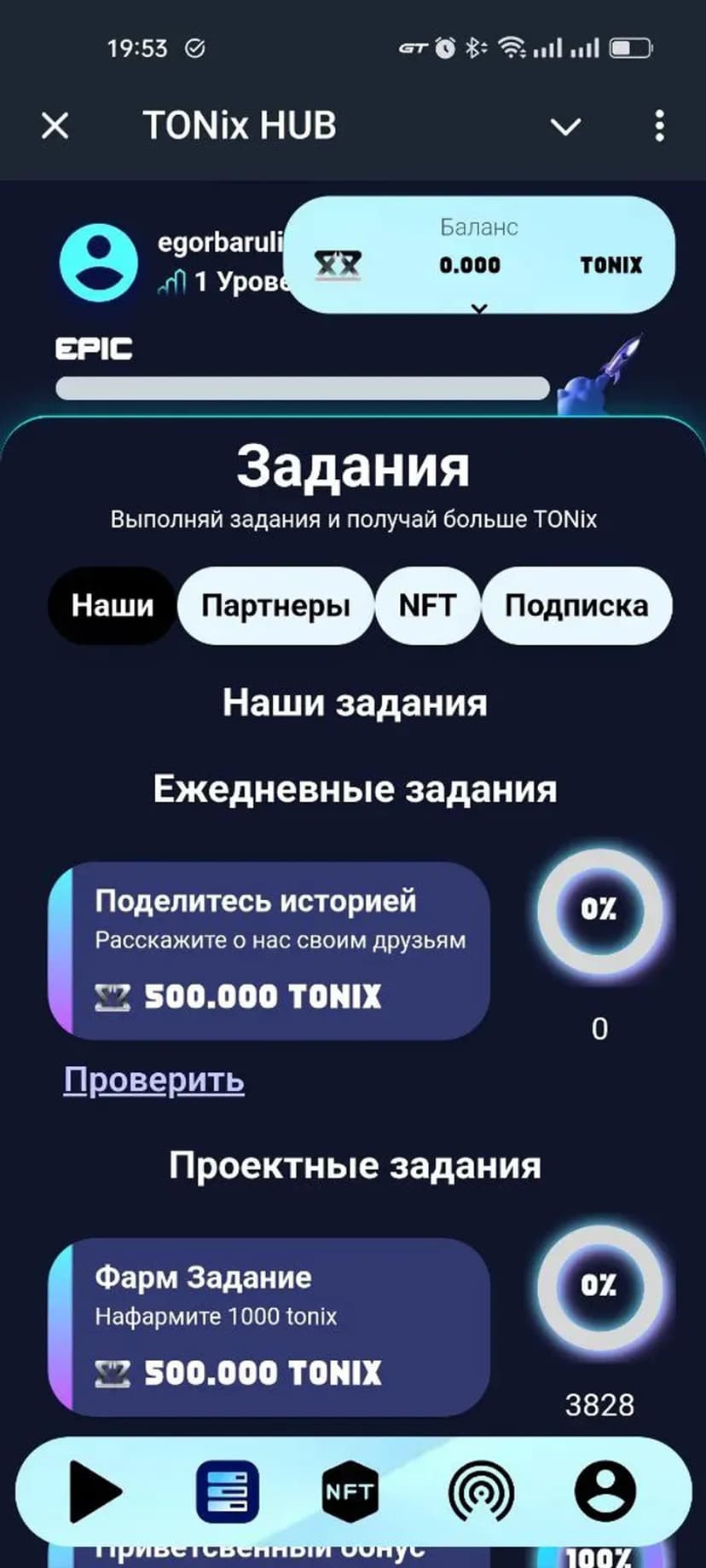
Task: Open the three-dot overflow menu
Action: pos(659,126)
